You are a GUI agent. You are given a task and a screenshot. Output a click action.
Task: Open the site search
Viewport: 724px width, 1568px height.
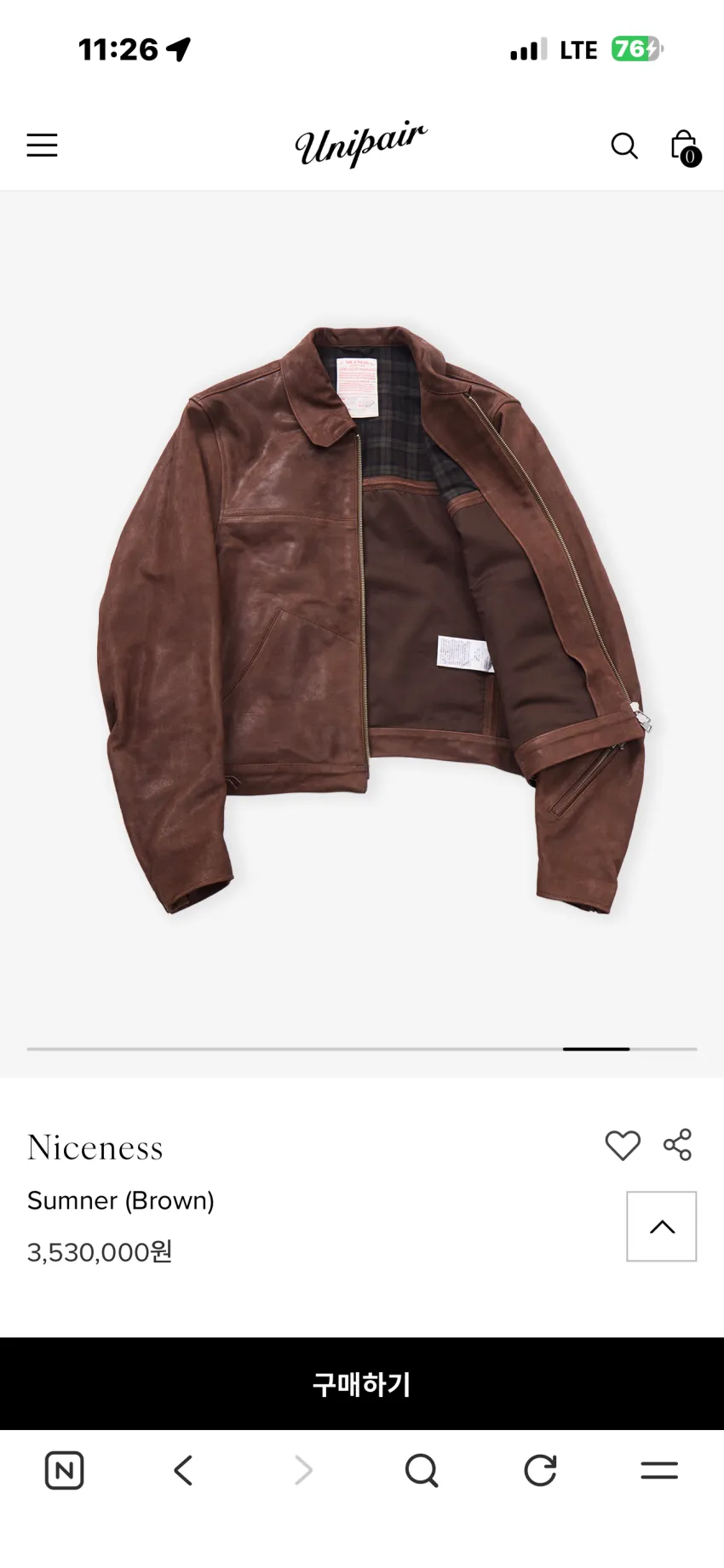coord(624,146)
